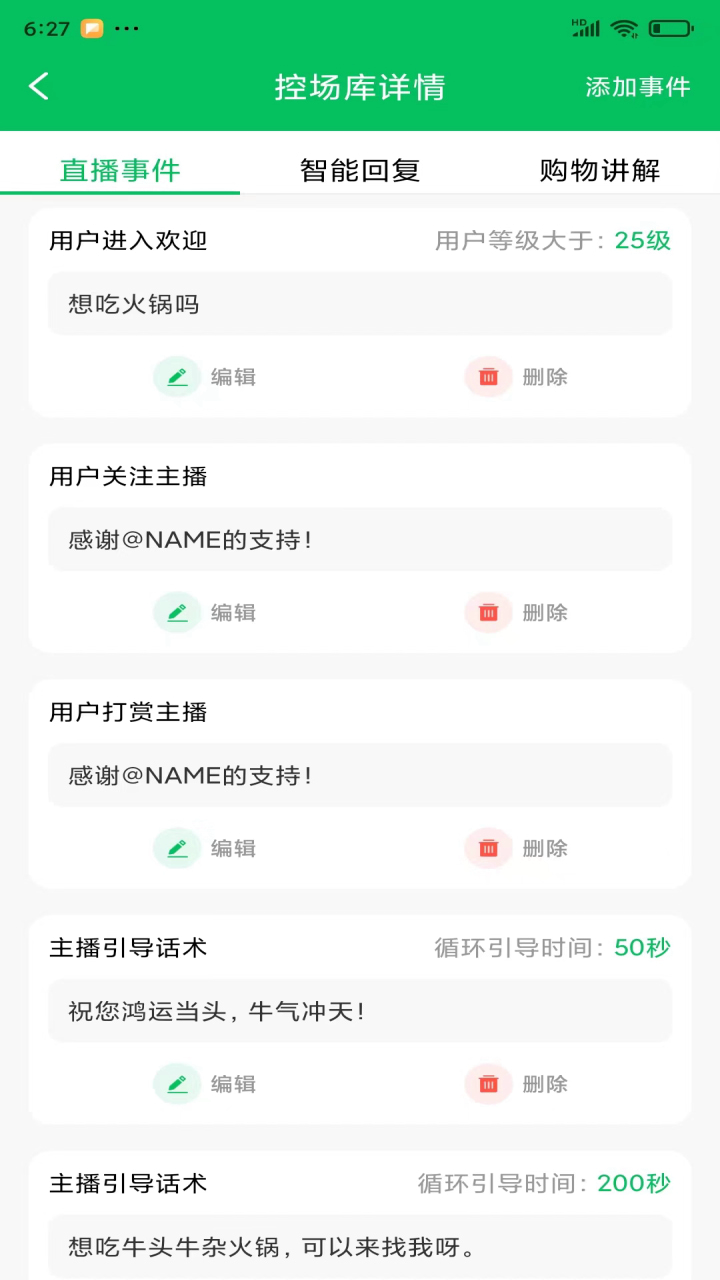Select the 直播事件 tab
The width and height of the screenshot is (720, 1280).
[119, 170]
